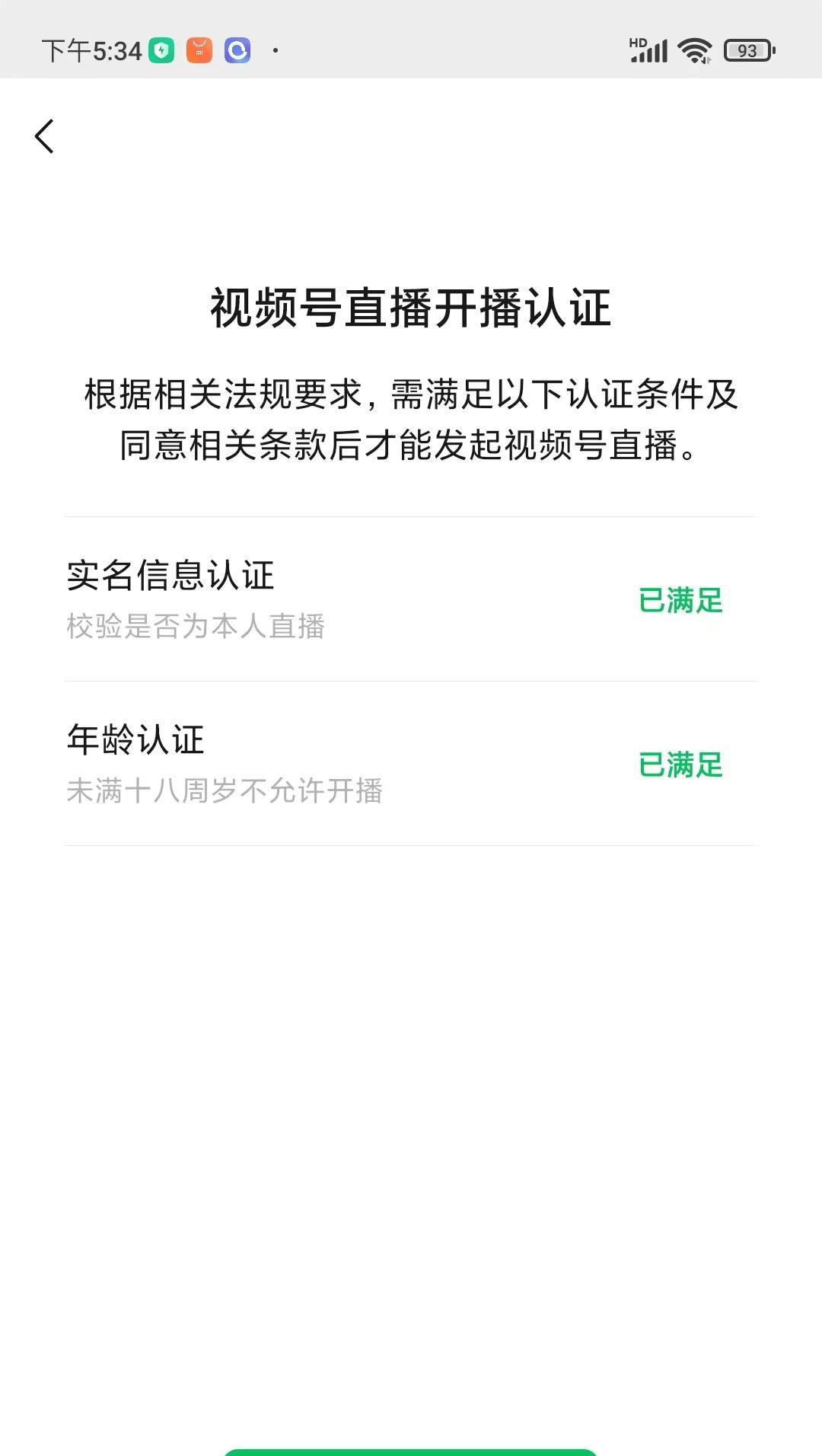Screen dimensions: 822x1456
Task: Go back using the top-left arrow
Action: 45,136
